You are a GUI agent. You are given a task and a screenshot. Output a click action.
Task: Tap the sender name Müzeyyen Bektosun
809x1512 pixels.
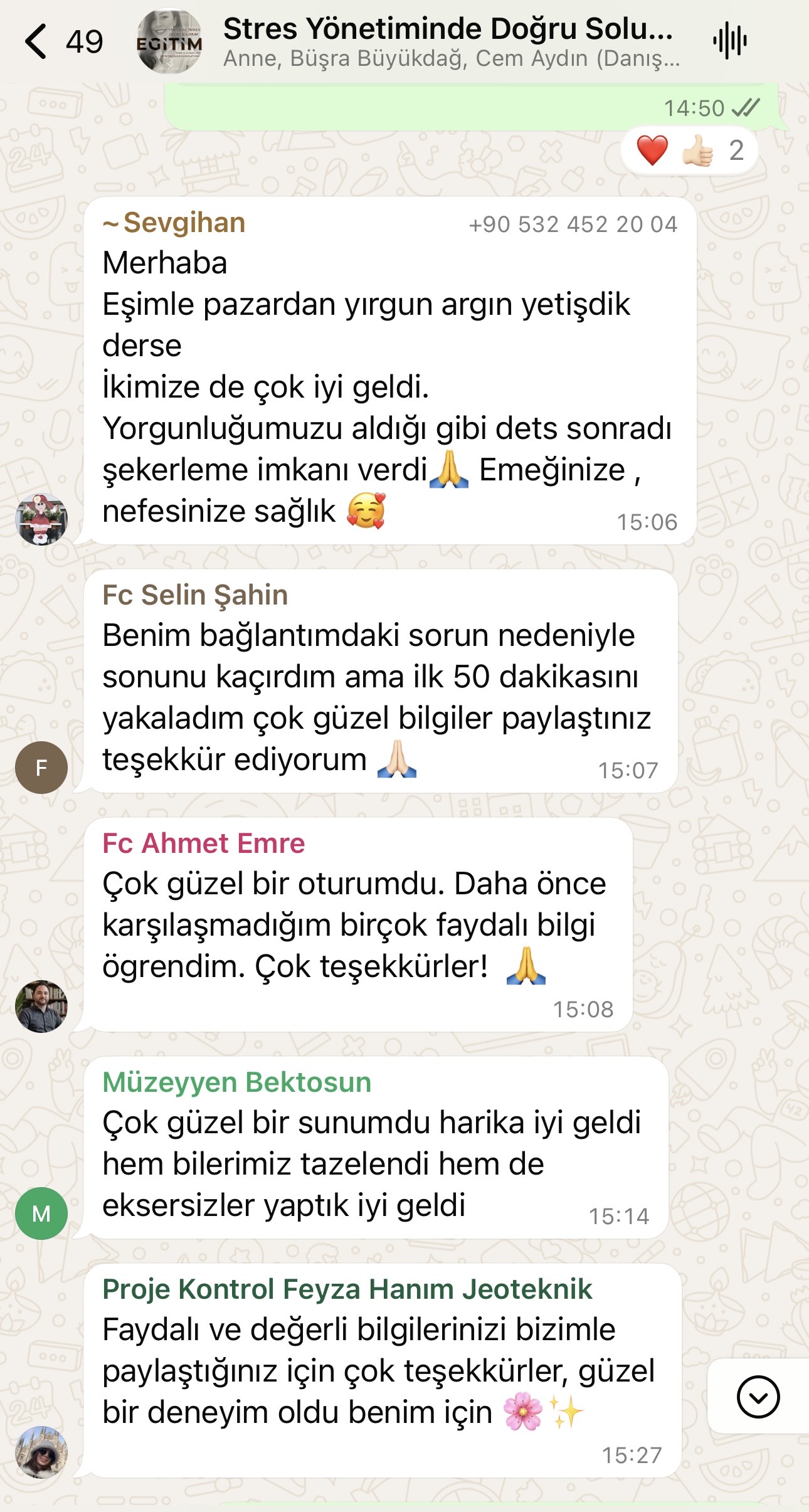click(237, 1082)
